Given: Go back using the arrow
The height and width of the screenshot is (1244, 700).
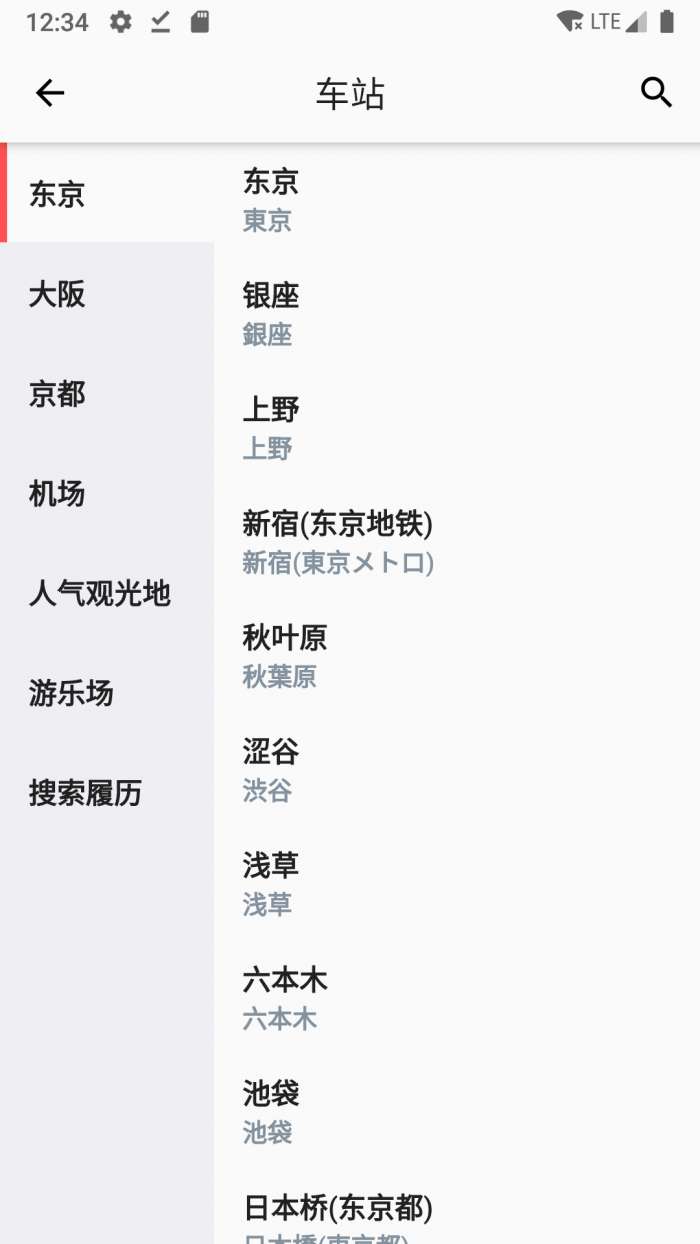Looking at the screenshot, I should [x=49, y=93].
